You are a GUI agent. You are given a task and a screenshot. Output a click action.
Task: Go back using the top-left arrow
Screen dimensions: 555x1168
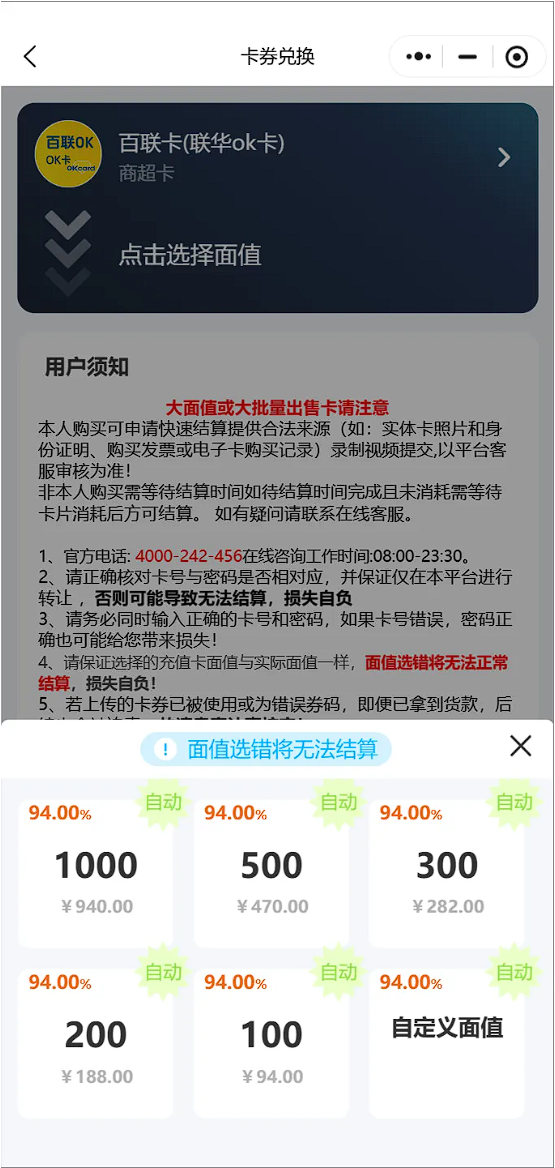pyautogui.click(x=30, y=57)
